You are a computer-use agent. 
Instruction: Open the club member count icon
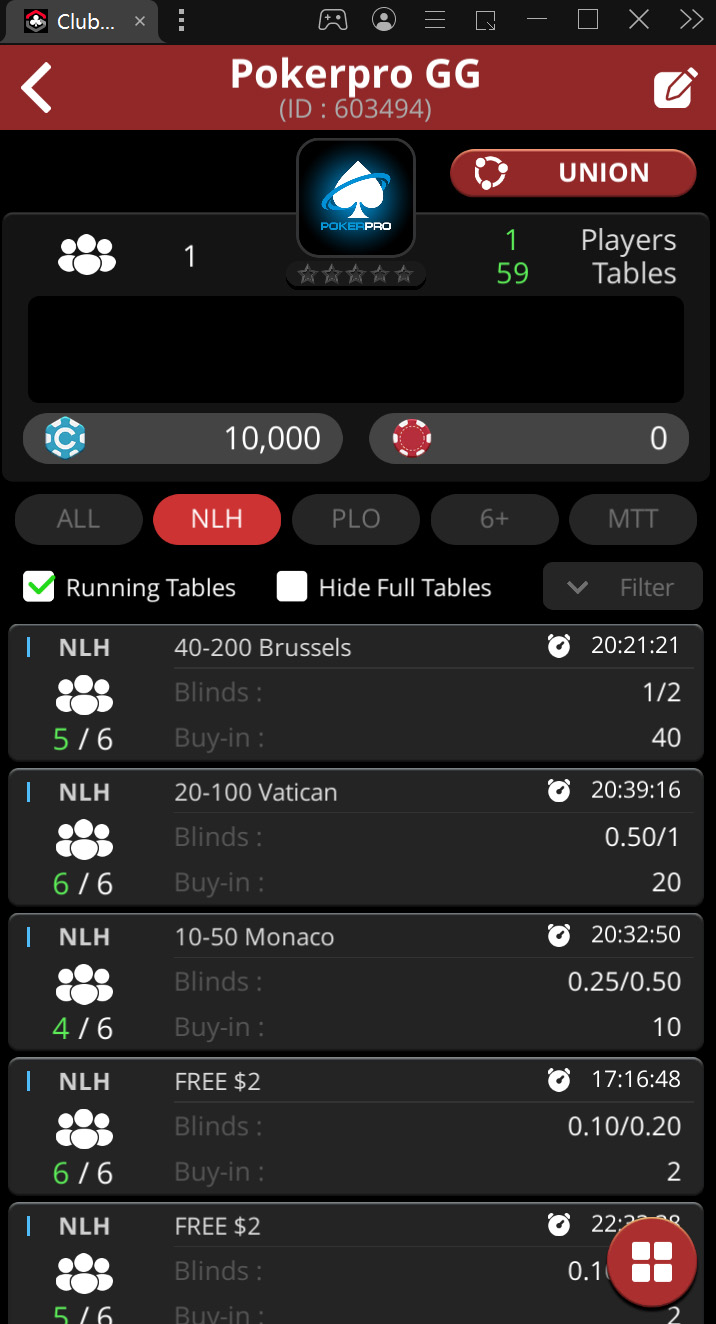click(87, 256)
